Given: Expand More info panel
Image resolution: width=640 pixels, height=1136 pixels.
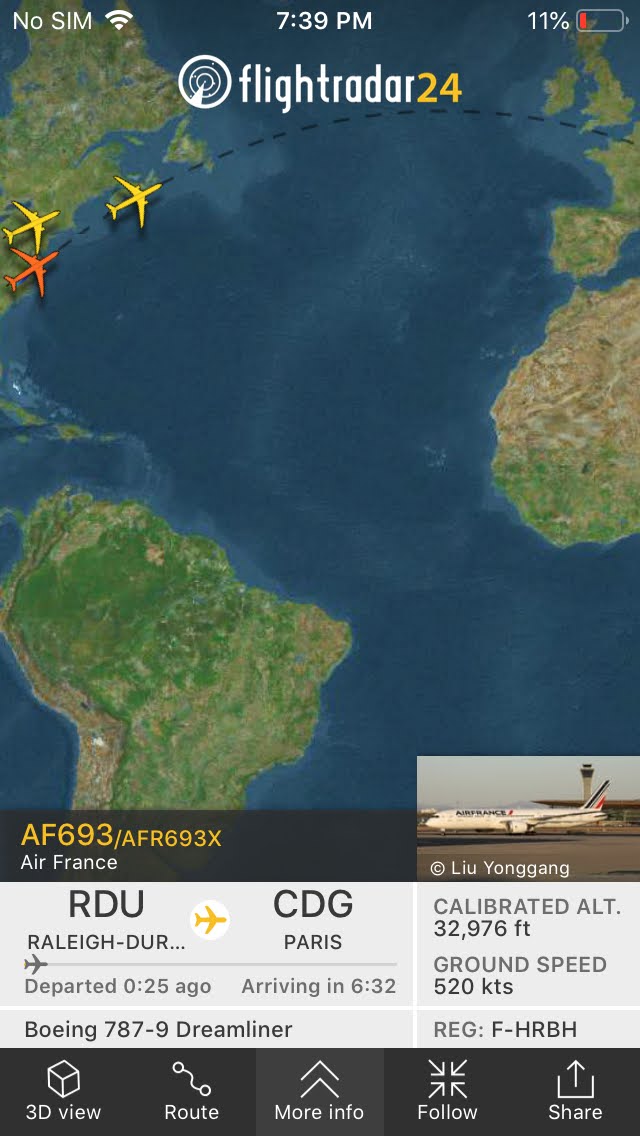Looking at the screenshot, I should point(320,1092).
